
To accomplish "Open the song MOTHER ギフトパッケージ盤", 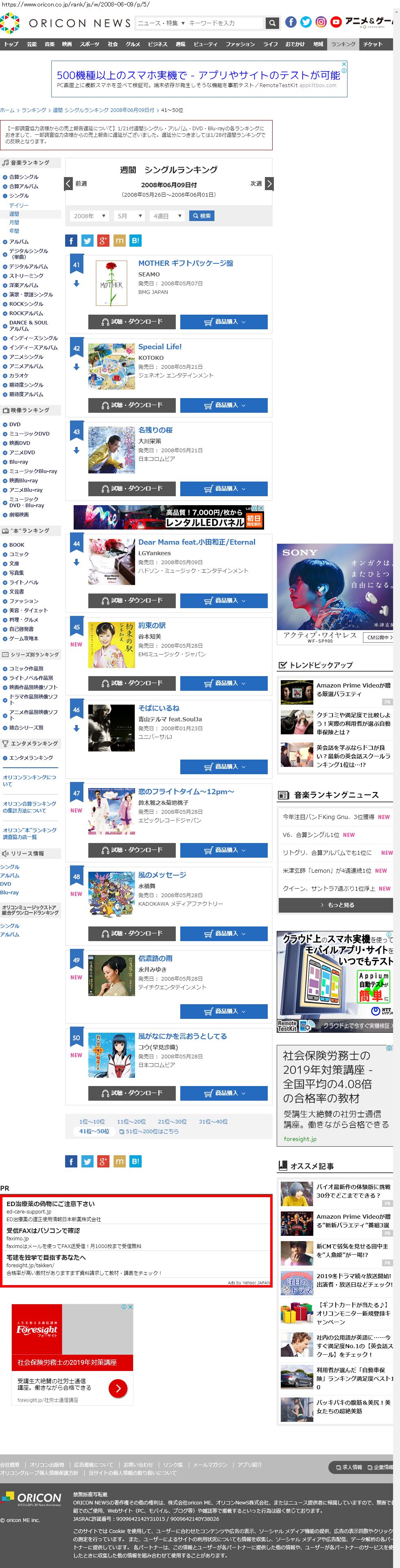I will (185, 263).
